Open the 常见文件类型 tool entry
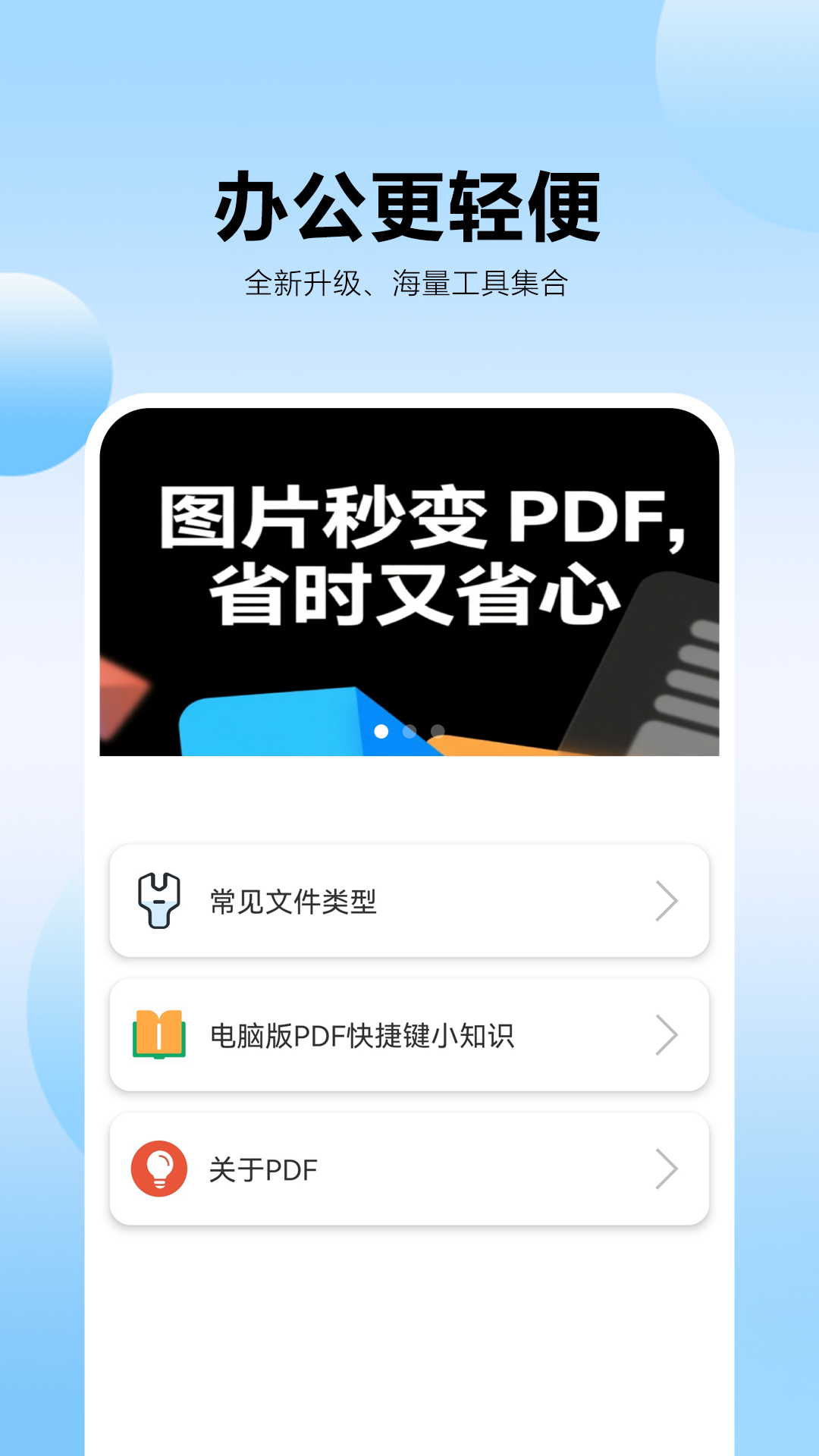Viewport: 819px width, 1456px height. click(x=409, y=900)
